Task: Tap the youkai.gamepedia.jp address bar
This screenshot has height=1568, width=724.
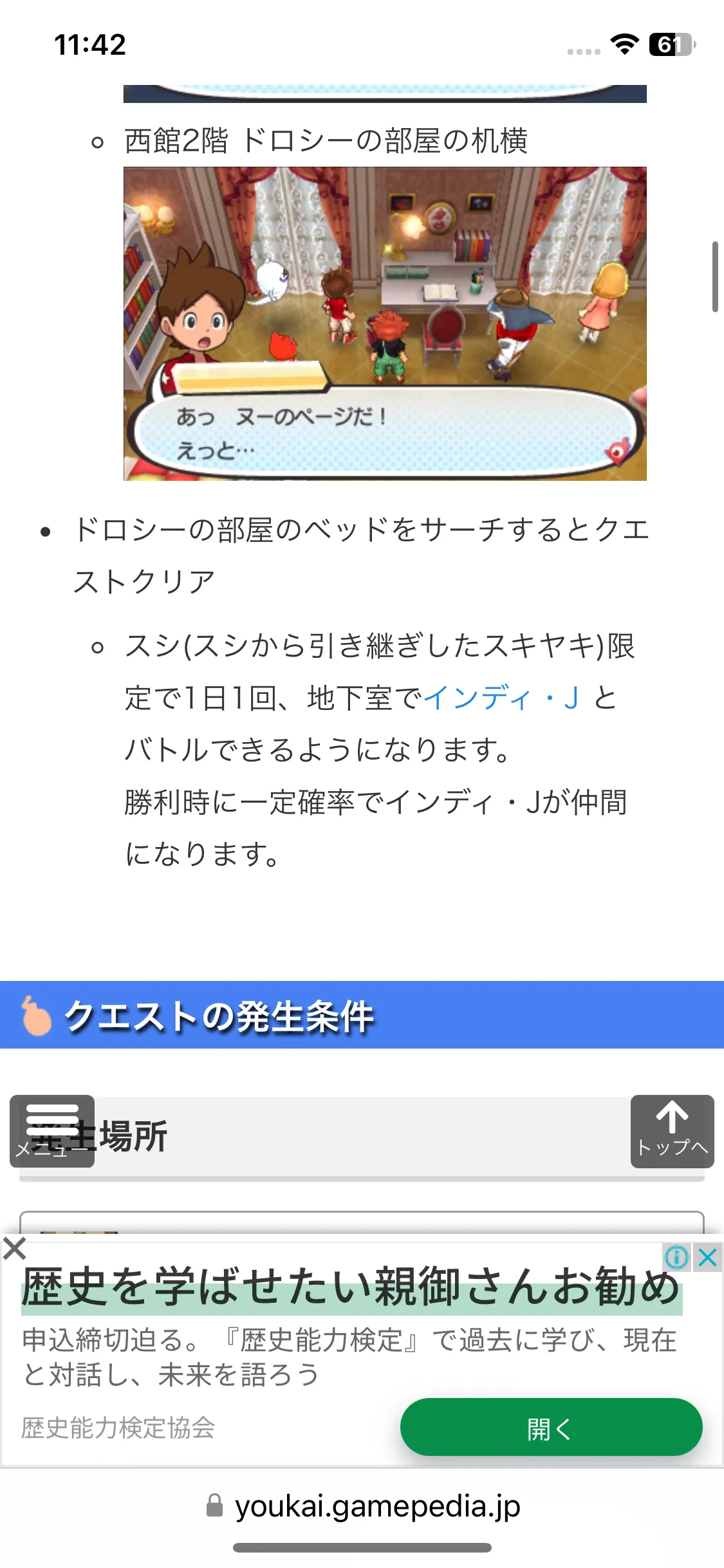Action: 362,1506
